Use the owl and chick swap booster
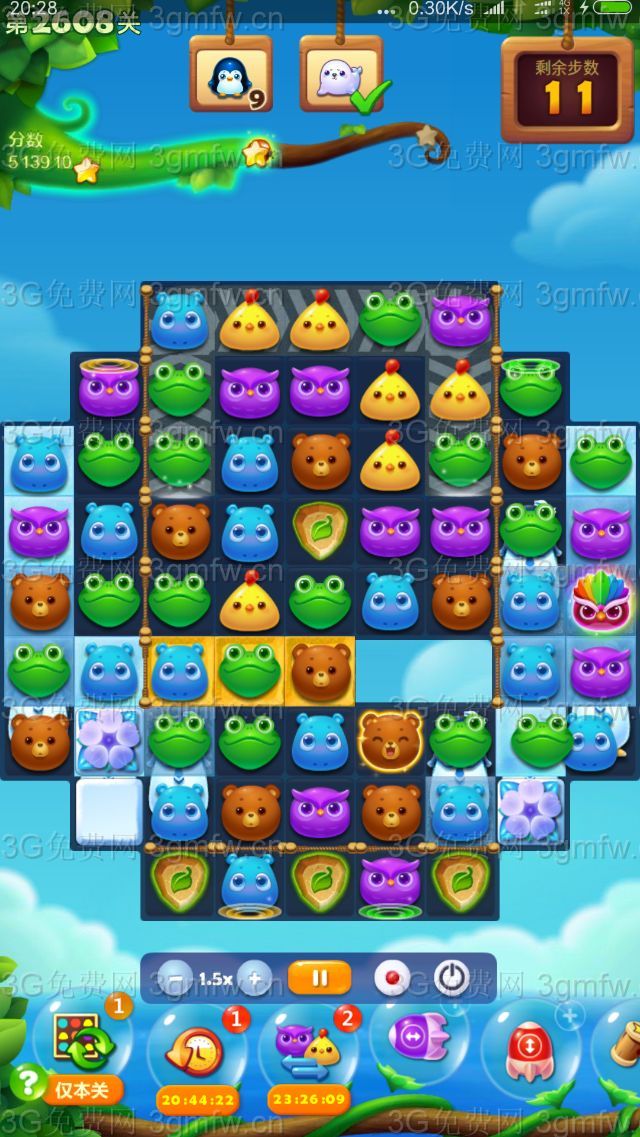640x1137 pixels. [x=308, y=1050]
